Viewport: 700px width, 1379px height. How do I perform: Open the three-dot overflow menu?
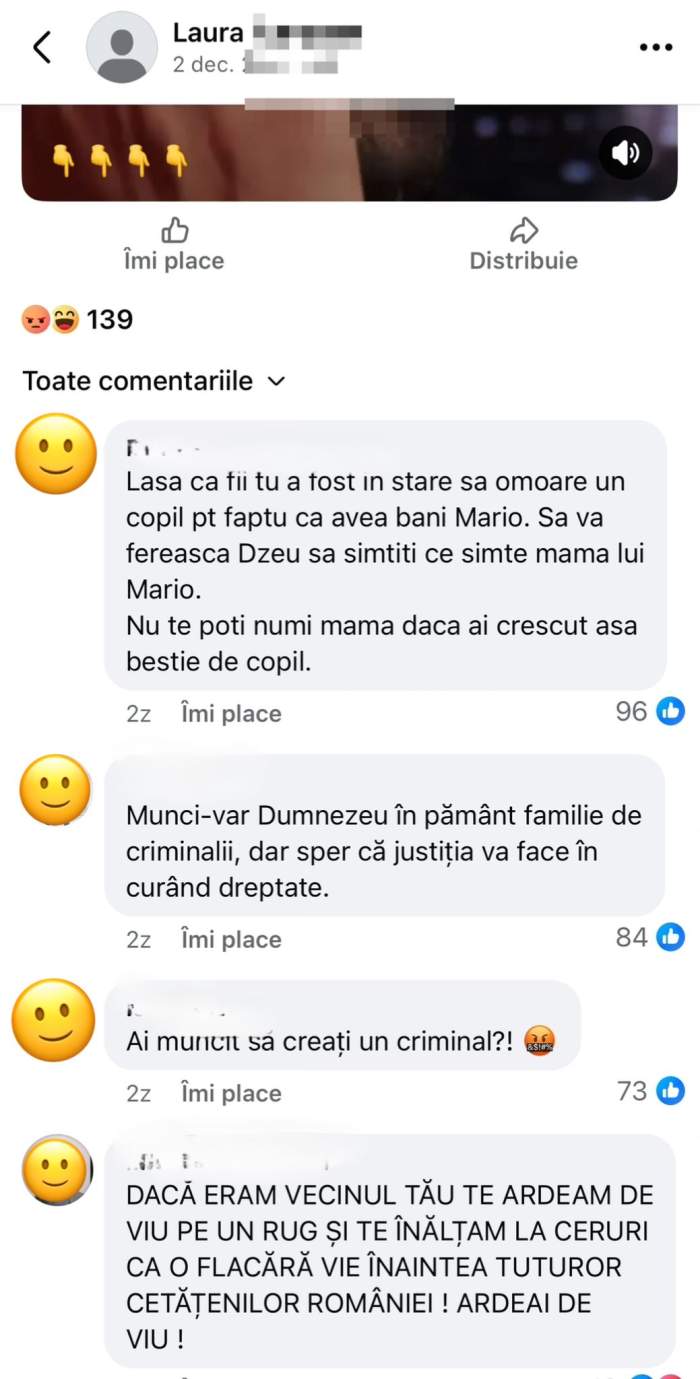tap(655, 47)
